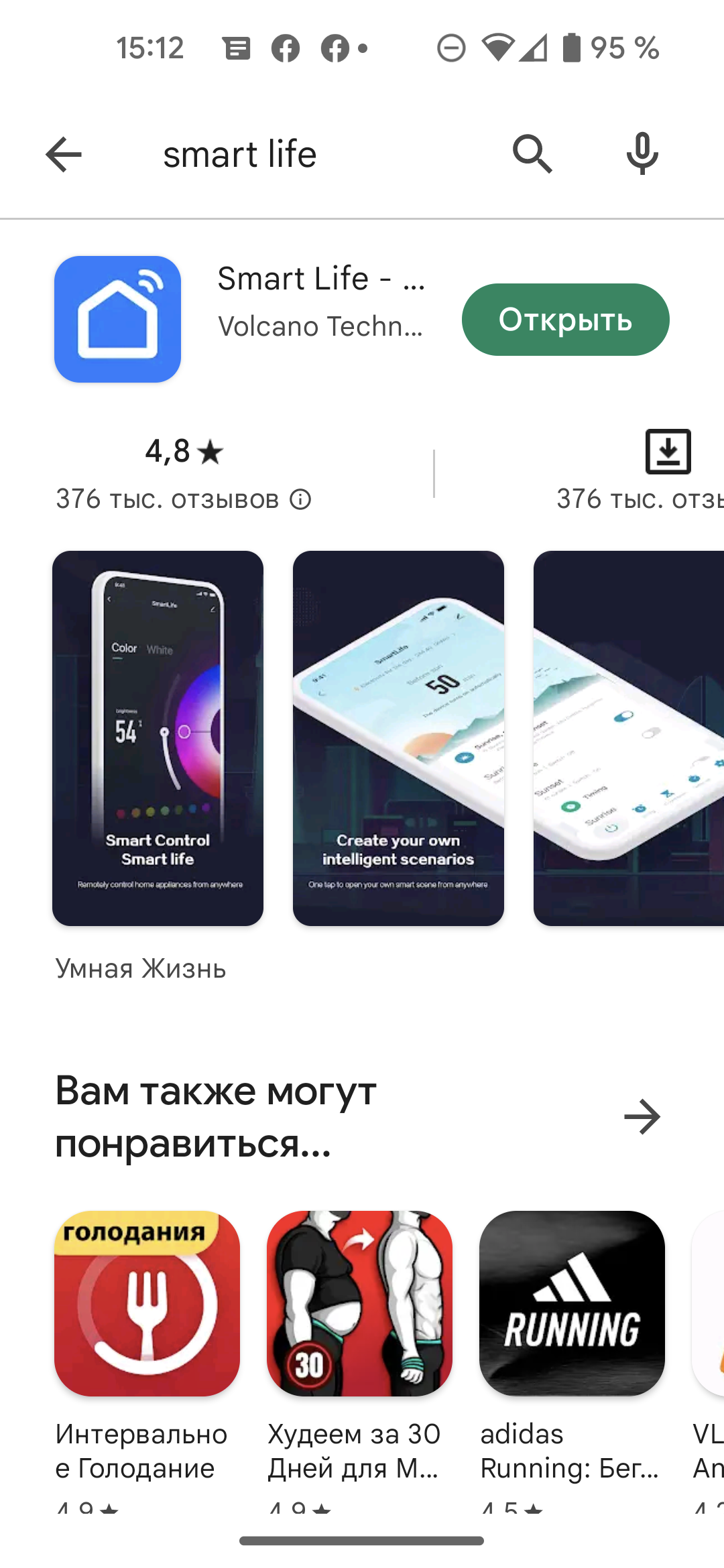Open Интервальное Голодание app
Screen dimensions: 724x1568
point(147,1303)
